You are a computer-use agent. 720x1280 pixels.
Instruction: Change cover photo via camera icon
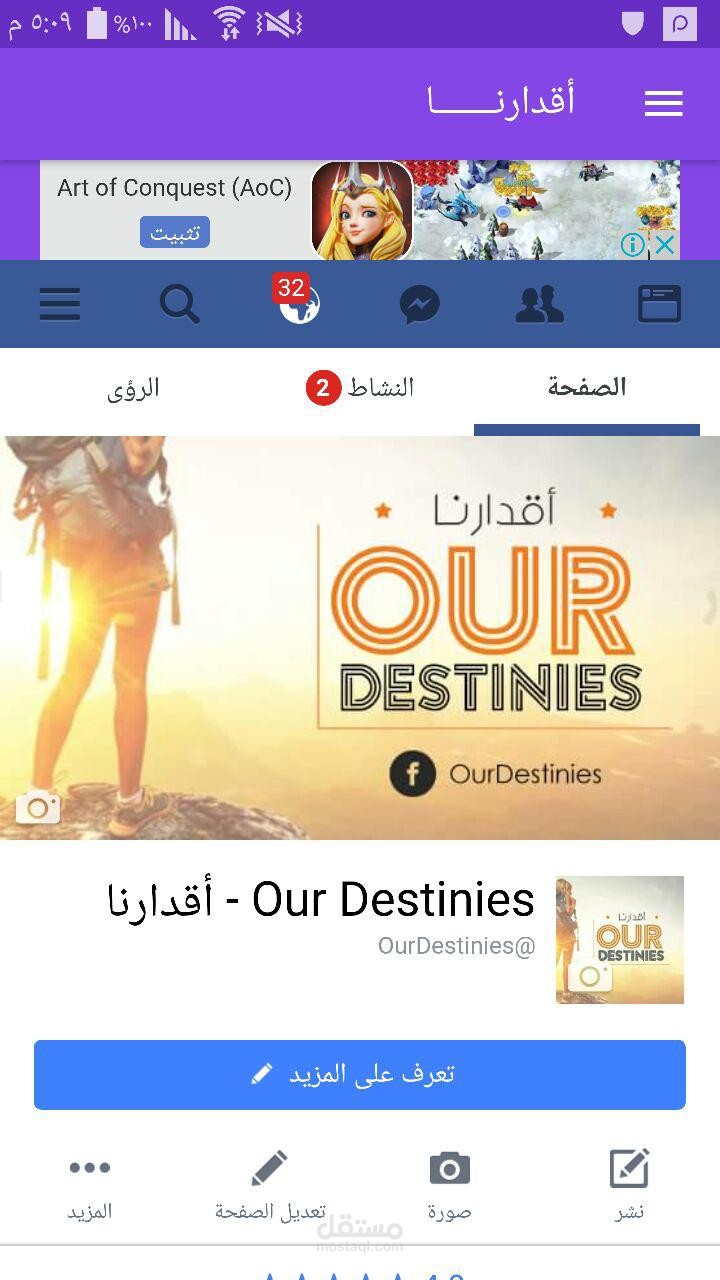pos(38,806)
